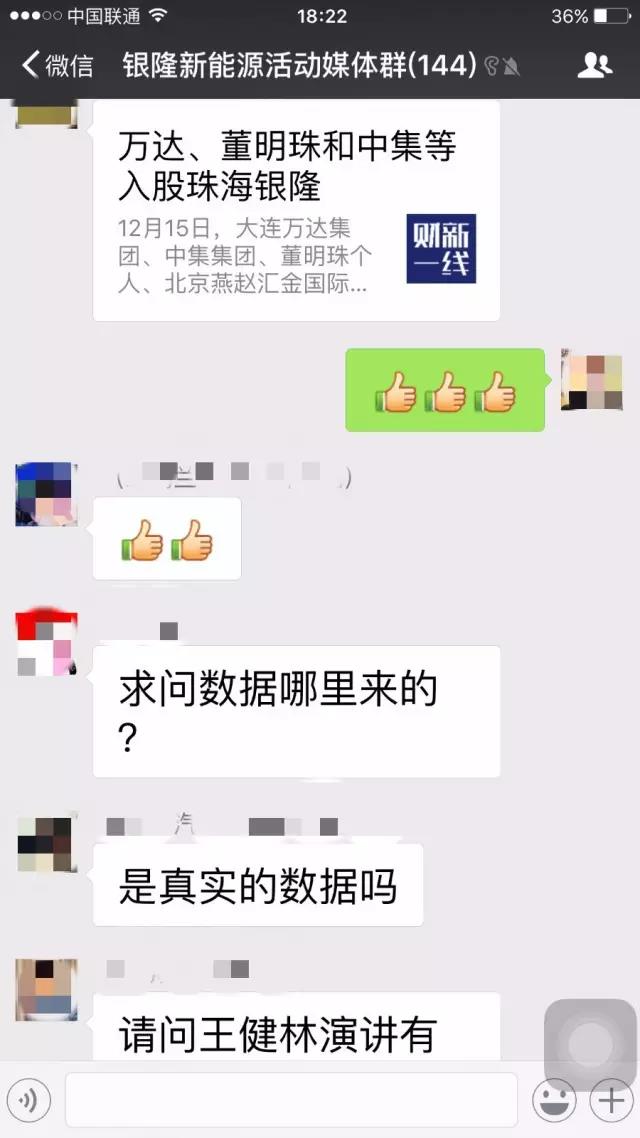Open the plus attachments menu
Image resolution: width=640 pixels, height=1138 pixels.
click(x=610, y=1101)
